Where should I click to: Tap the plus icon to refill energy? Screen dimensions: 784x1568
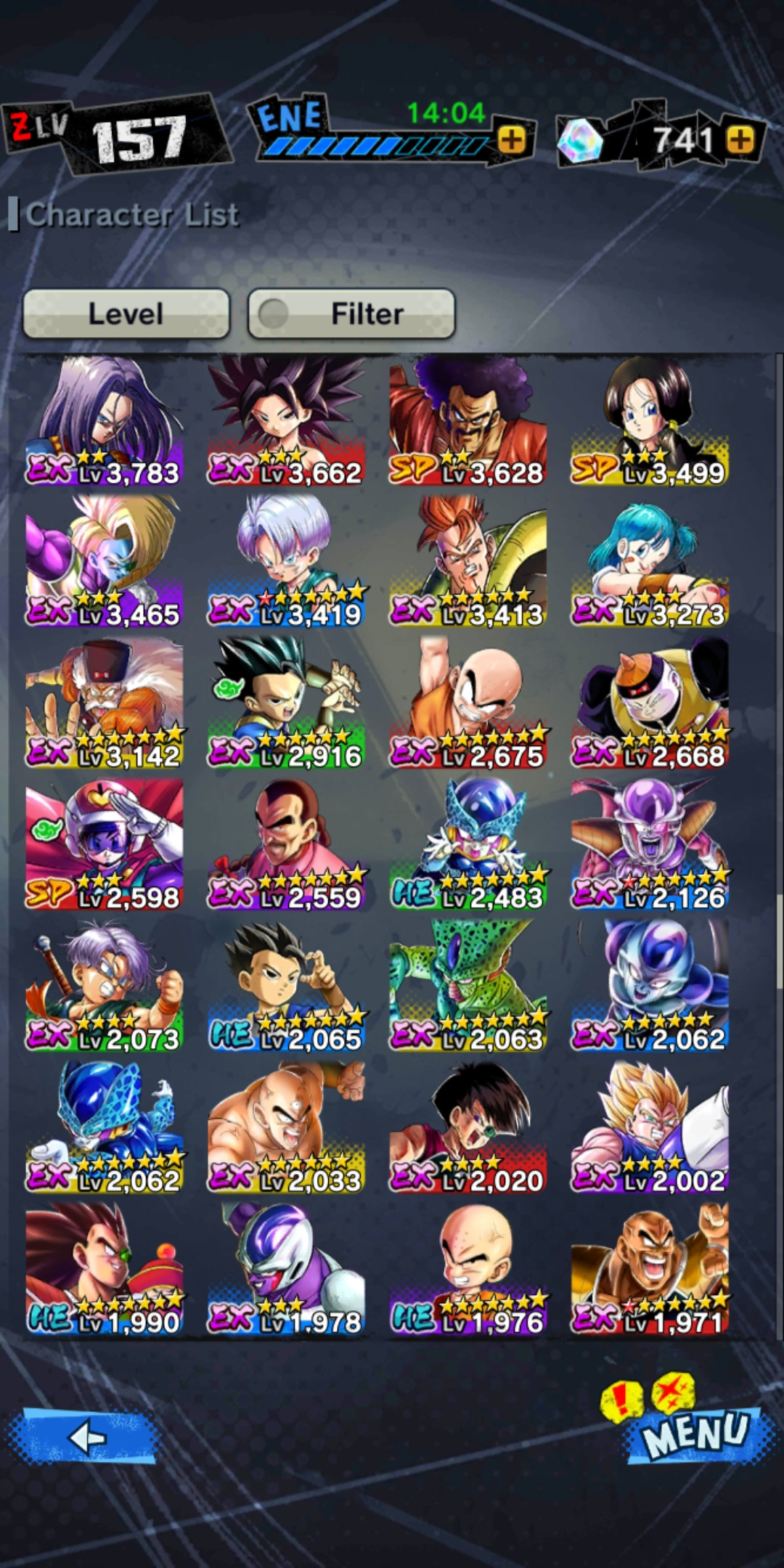pyautogui.click(x=512, y=139)
